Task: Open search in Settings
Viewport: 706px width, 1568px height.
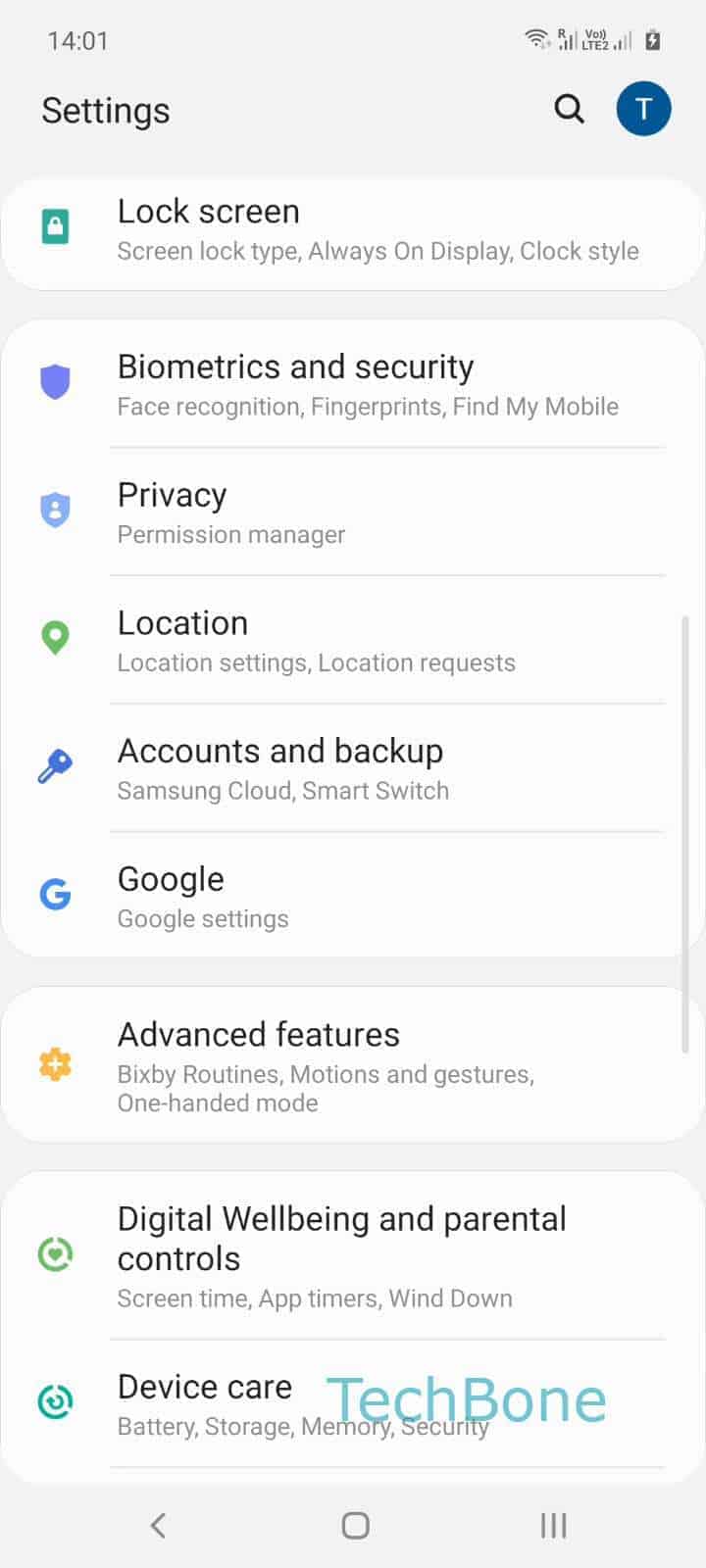Action: pyautogui.click(x=569, y=110)
